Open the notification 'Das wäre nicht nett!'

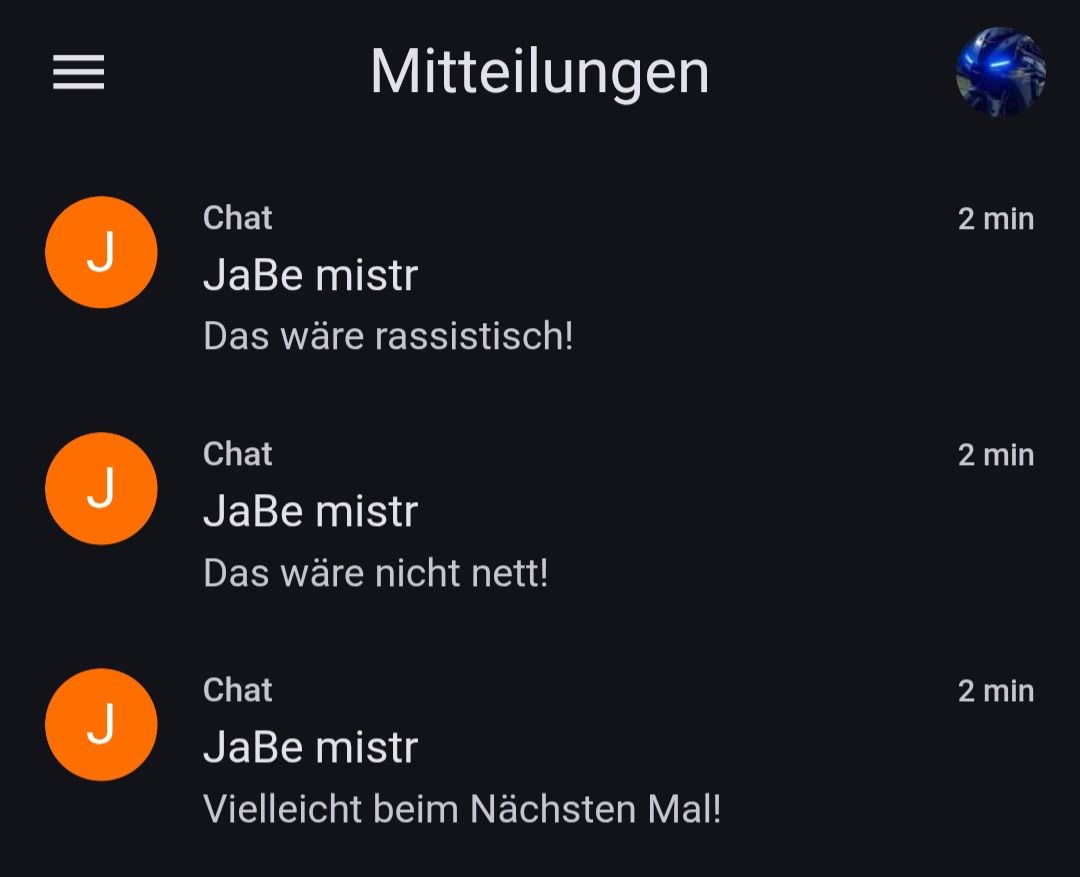540,513
